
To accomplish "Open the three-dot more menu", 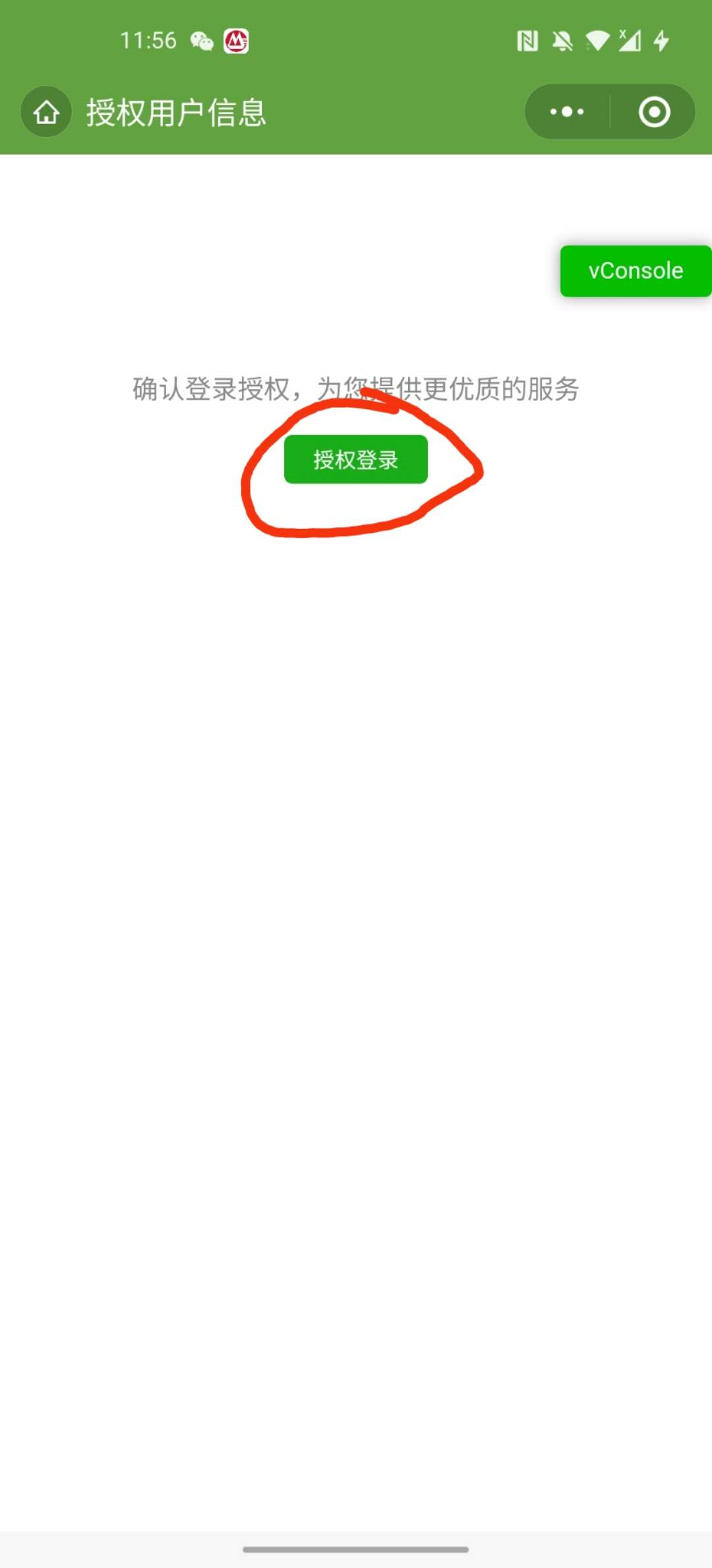I will 567,112.
